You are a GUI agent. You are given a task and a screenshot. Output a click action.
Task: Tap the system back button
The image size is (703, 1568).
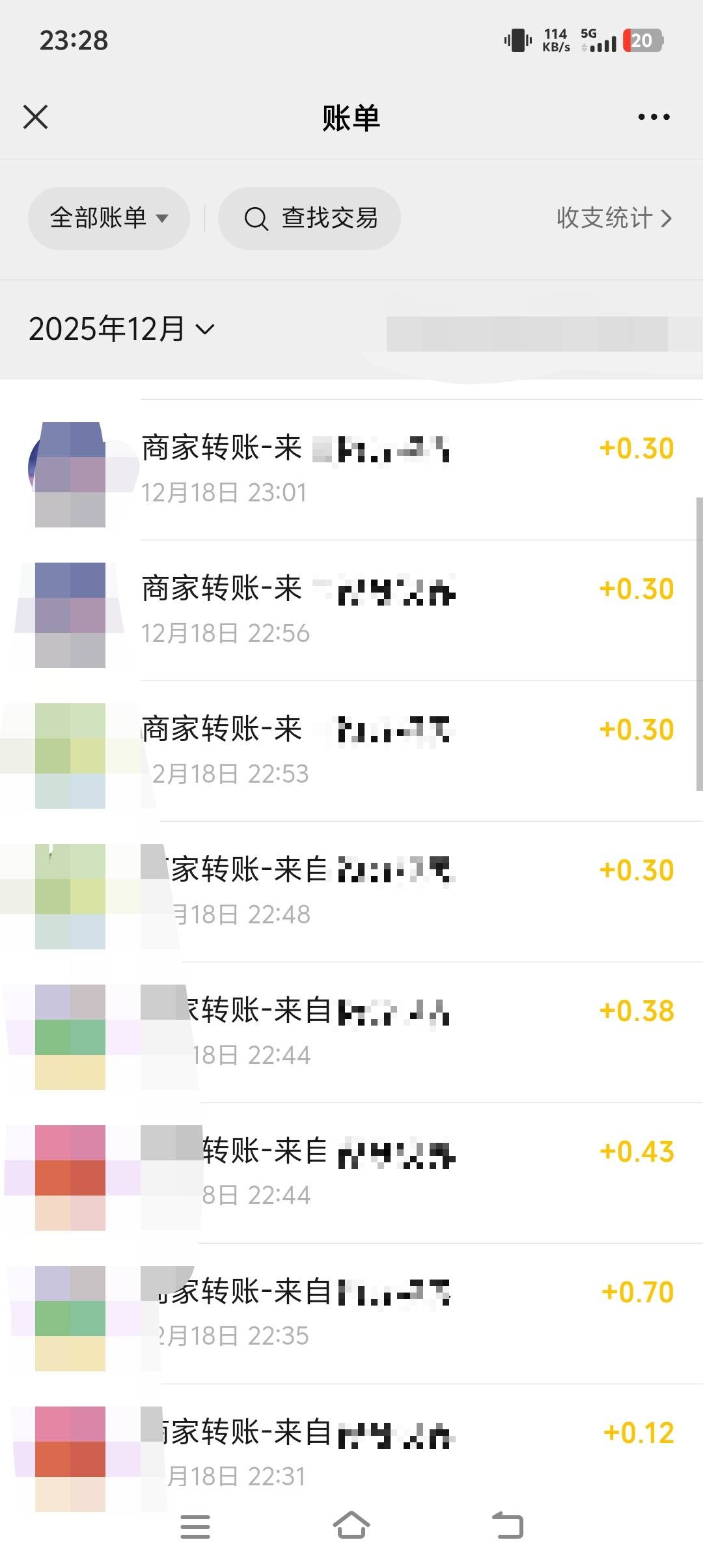click(508, 1526)
